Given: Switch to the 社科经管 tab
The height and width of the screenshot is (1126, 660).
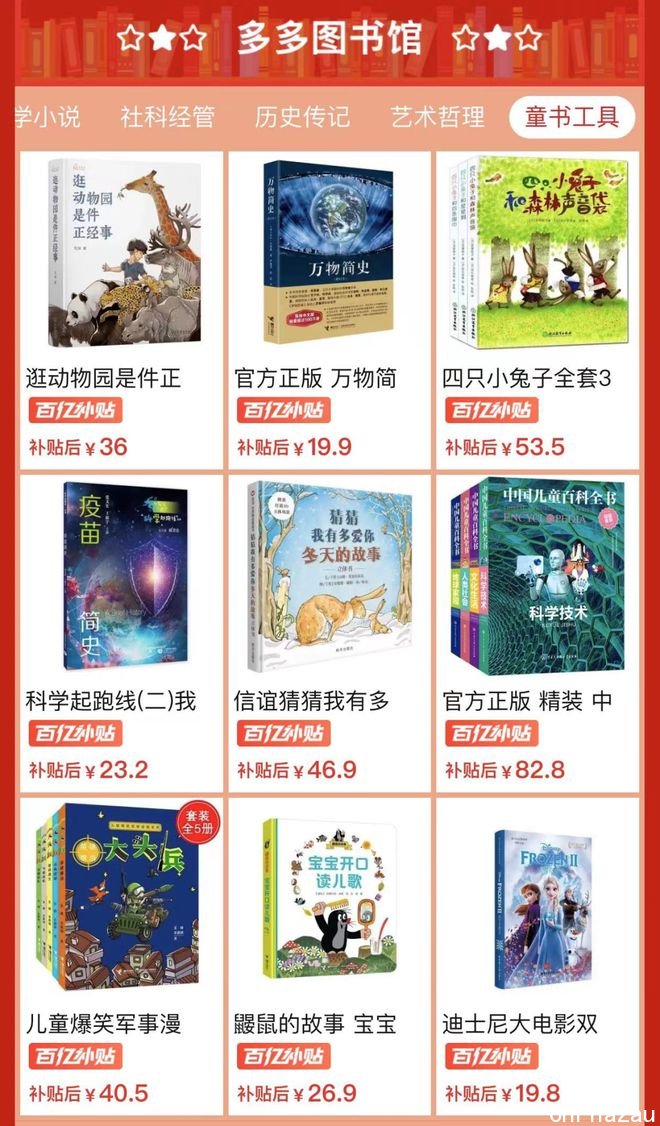Looking at the screenshot, I should tap(167, 117).
